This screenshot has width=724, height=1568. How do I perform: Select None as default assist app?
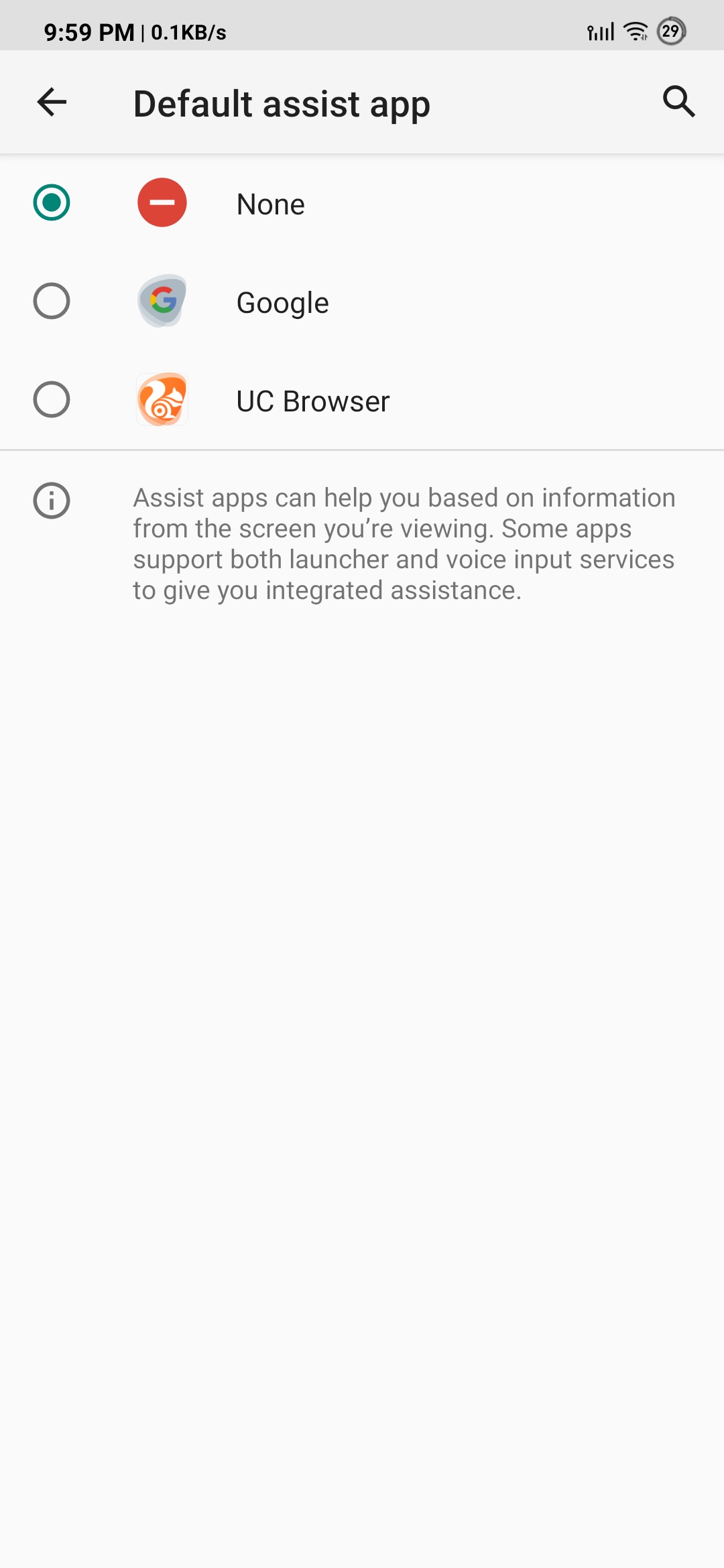click(52, 202)
